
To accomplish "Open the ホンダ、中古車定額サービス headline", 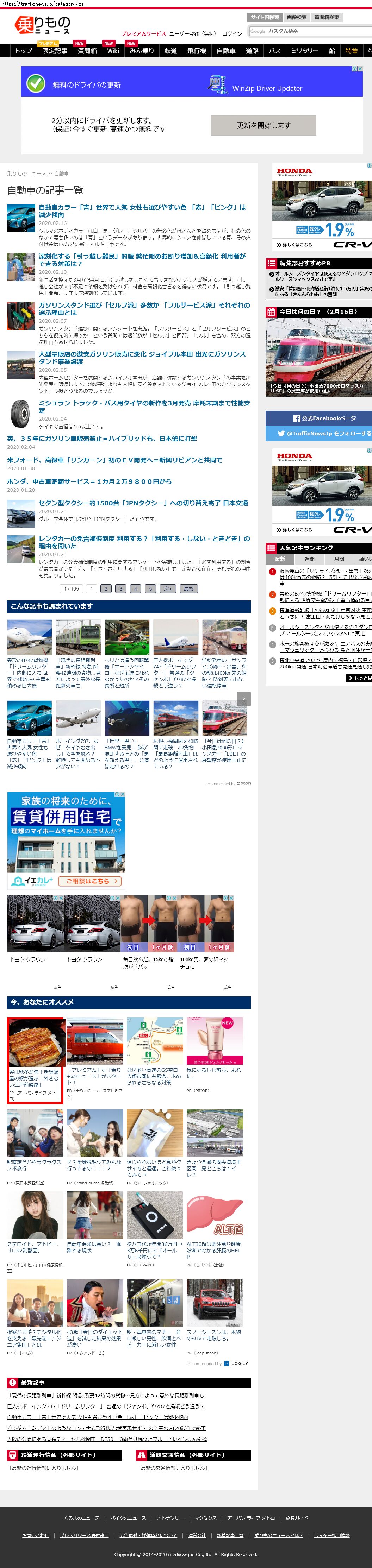I will [89, 481].
